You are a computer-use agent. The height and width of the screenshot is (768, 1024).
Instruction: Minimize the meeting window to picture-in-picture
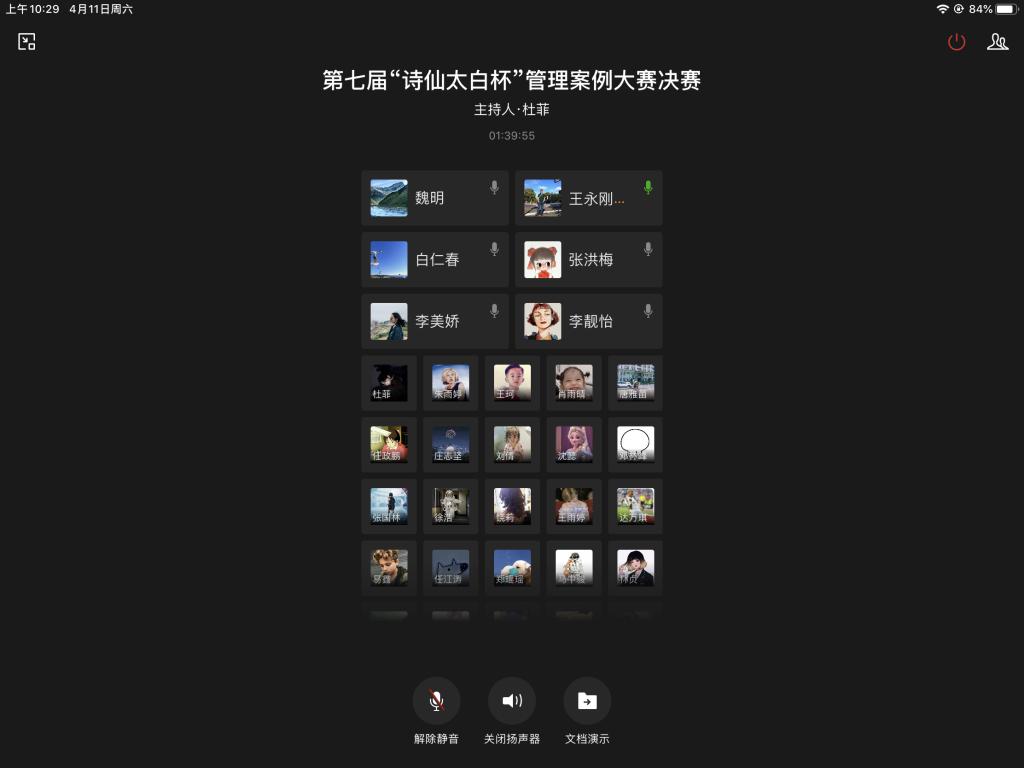point(27,41)
